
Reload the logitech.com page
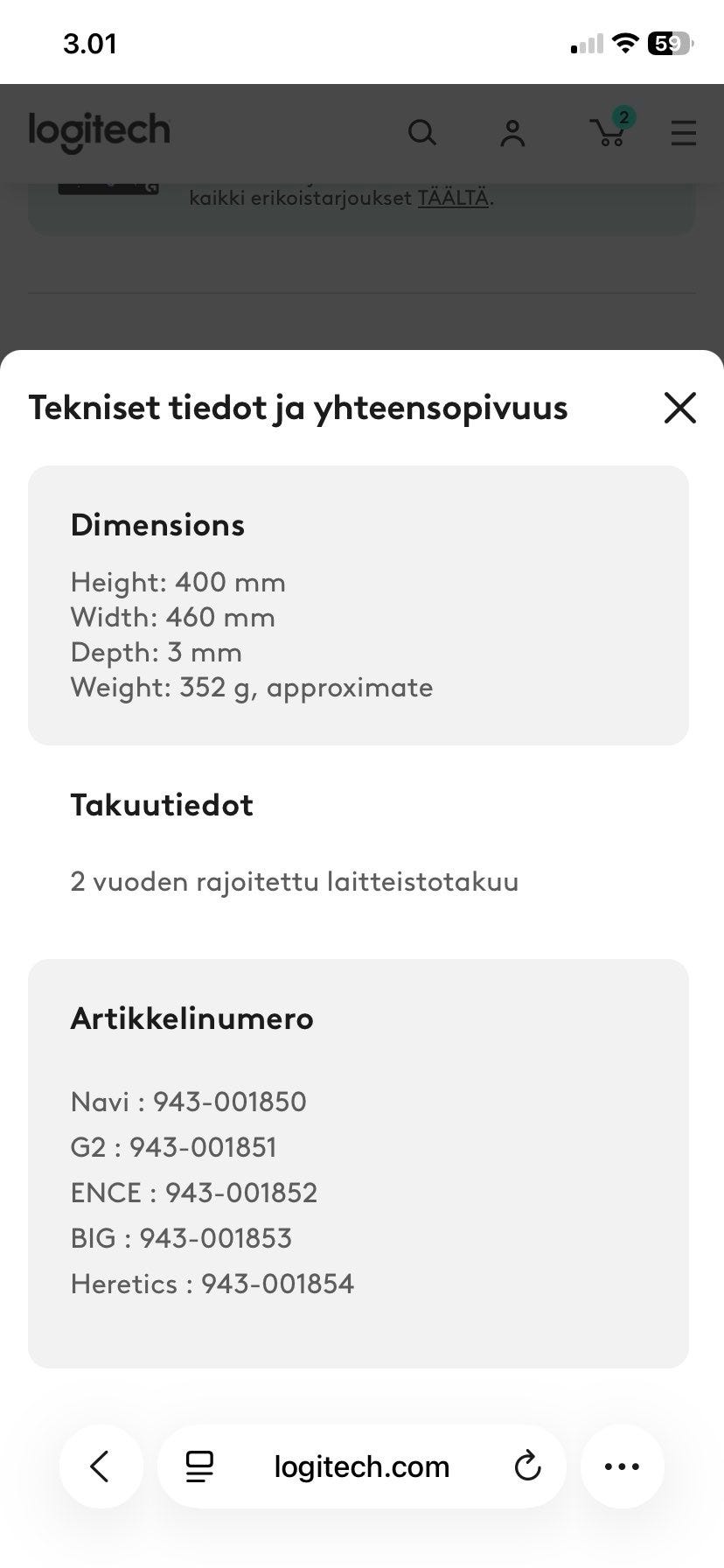point(527,1466)
